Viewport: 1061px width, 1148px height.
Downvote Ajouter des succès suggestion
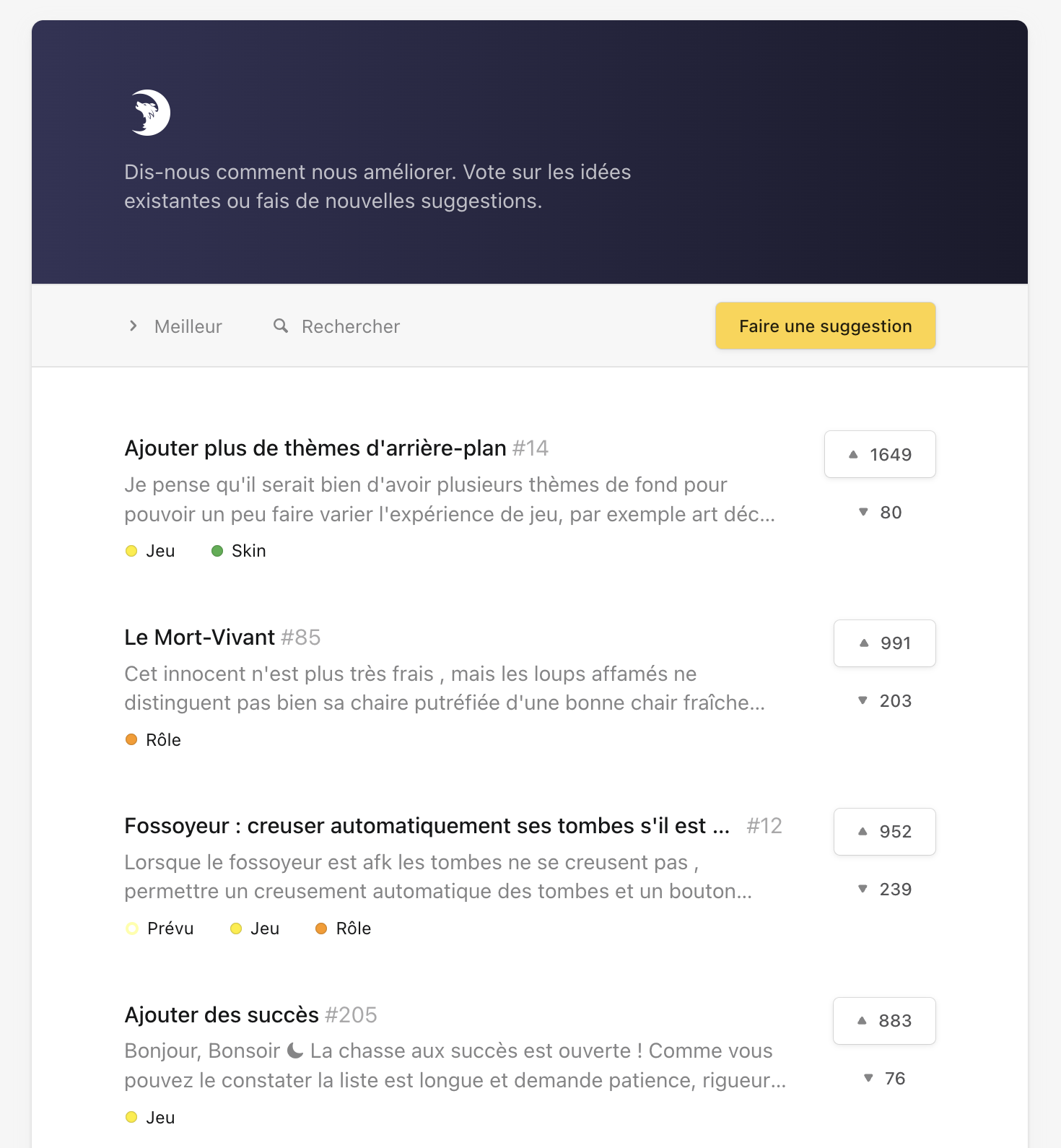point(884,1079)
